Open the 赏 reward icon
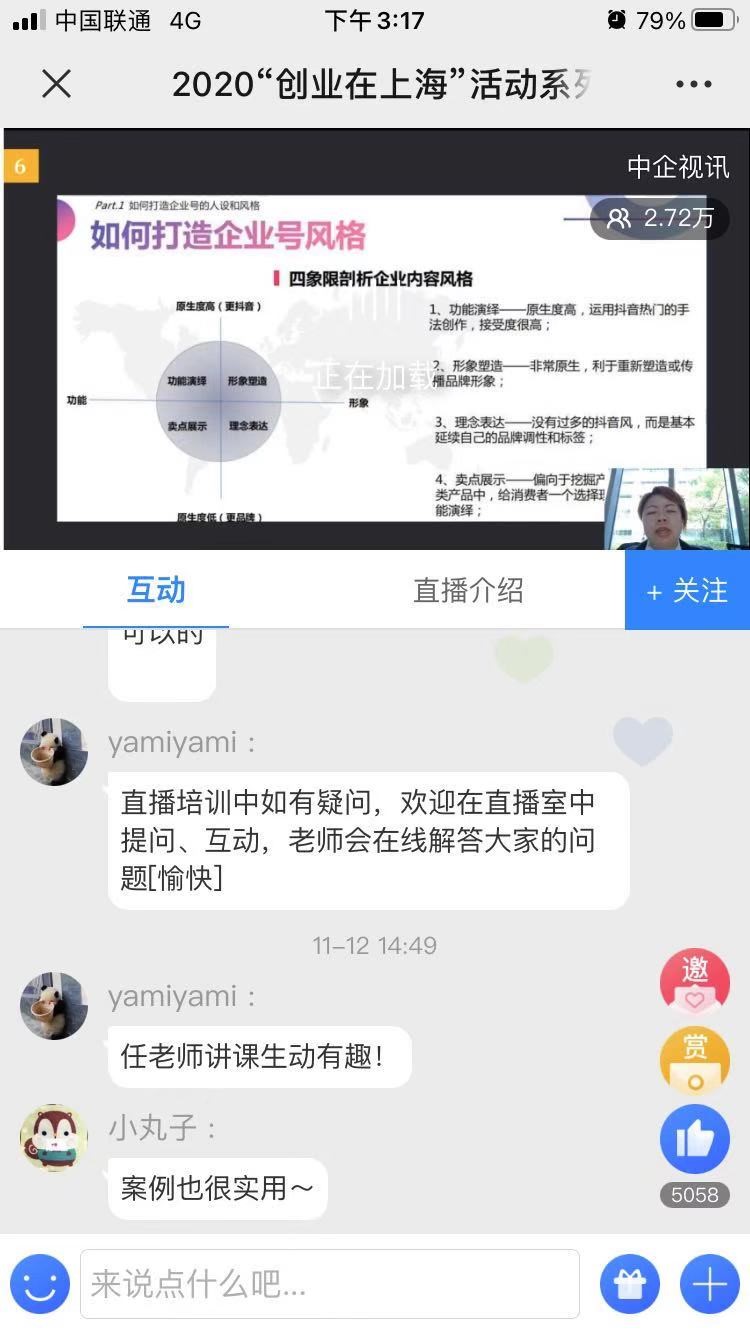This screenshot has height=1334, width=750. coord(694,1060)
